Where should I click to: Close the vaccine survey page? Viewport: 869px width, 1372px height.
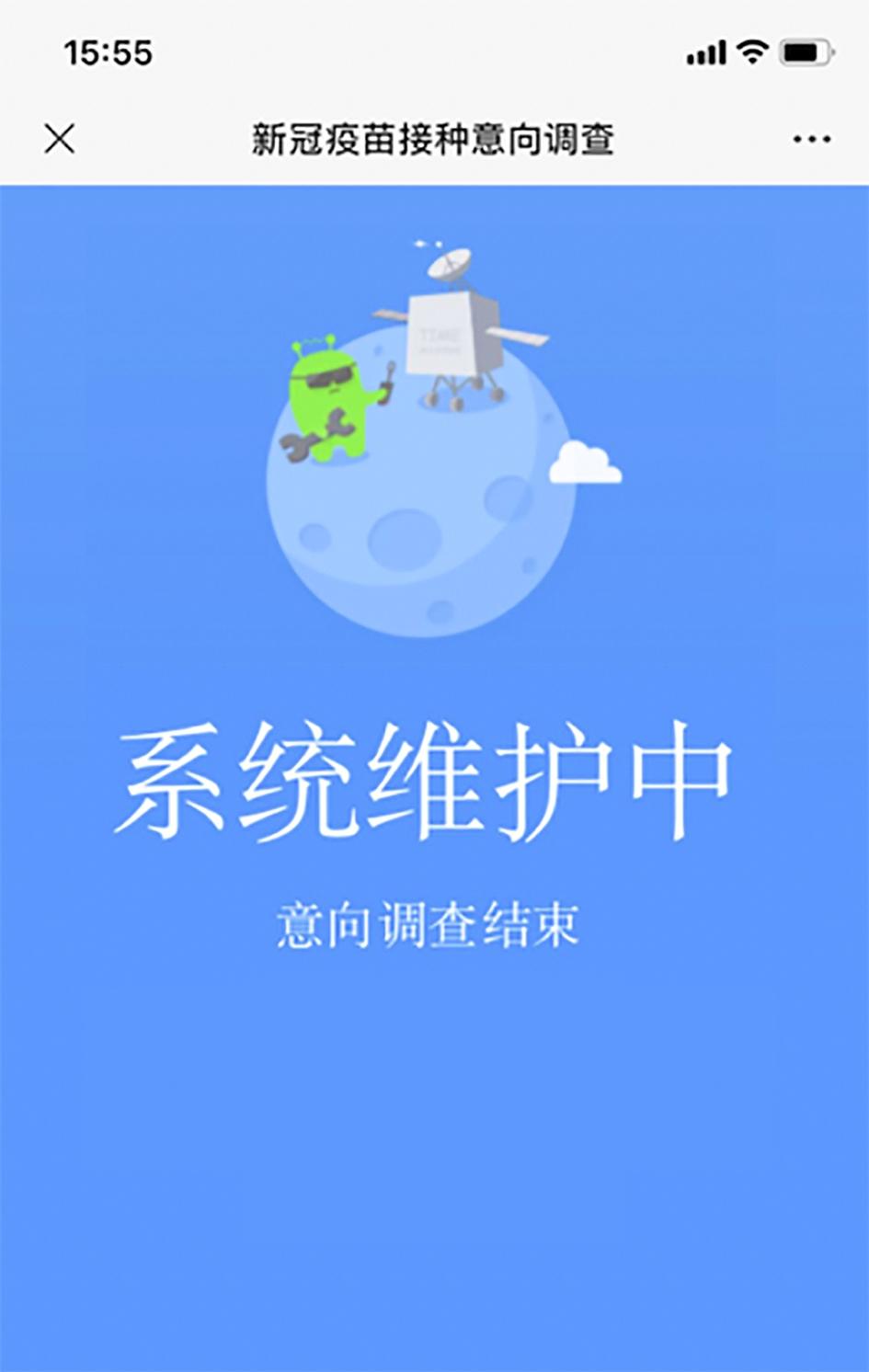point(60,140)
